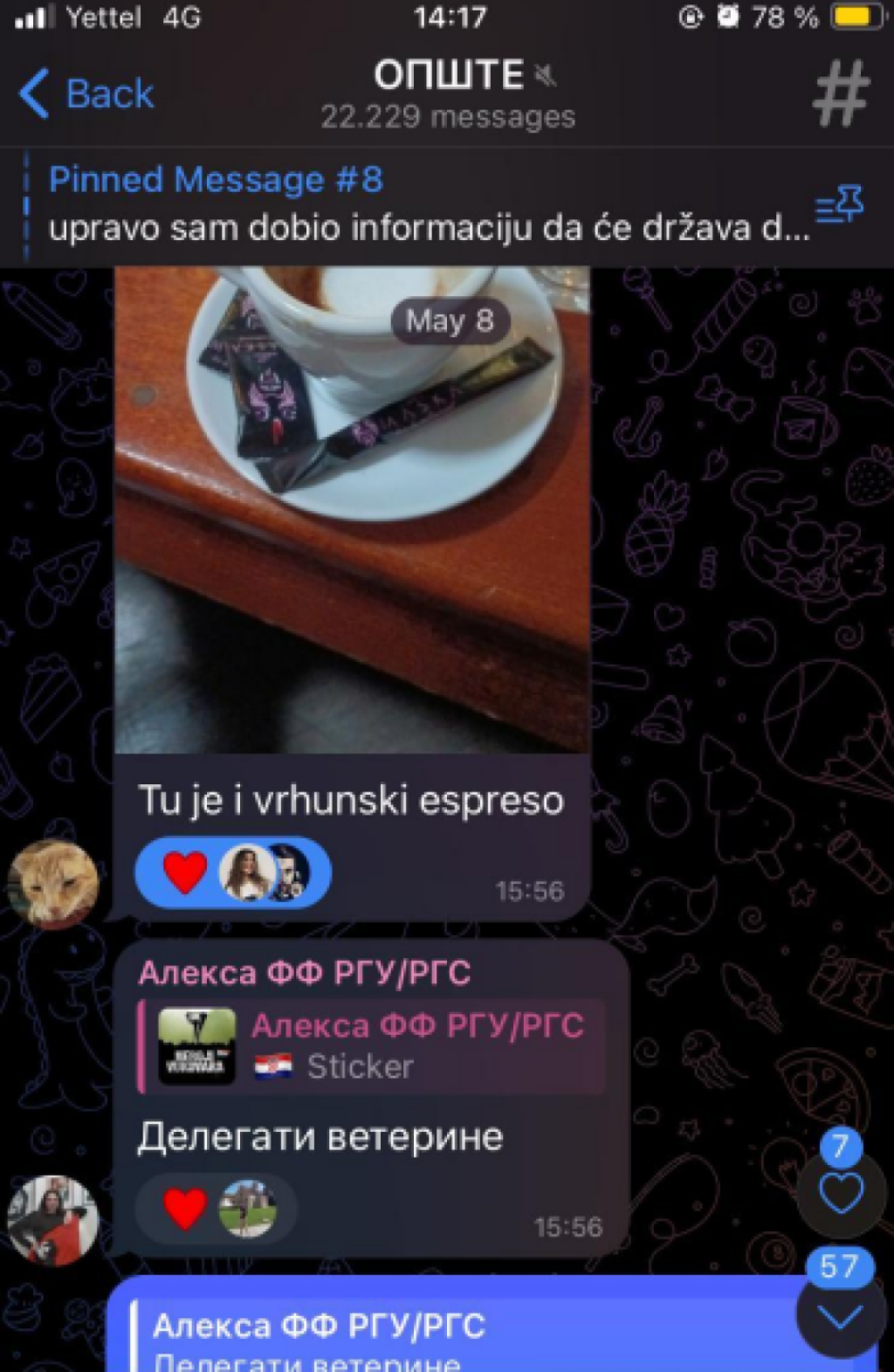Heart react on Делегати ветерине message
Screen dimensions: 894x1372
click(x=185, y=1209)
